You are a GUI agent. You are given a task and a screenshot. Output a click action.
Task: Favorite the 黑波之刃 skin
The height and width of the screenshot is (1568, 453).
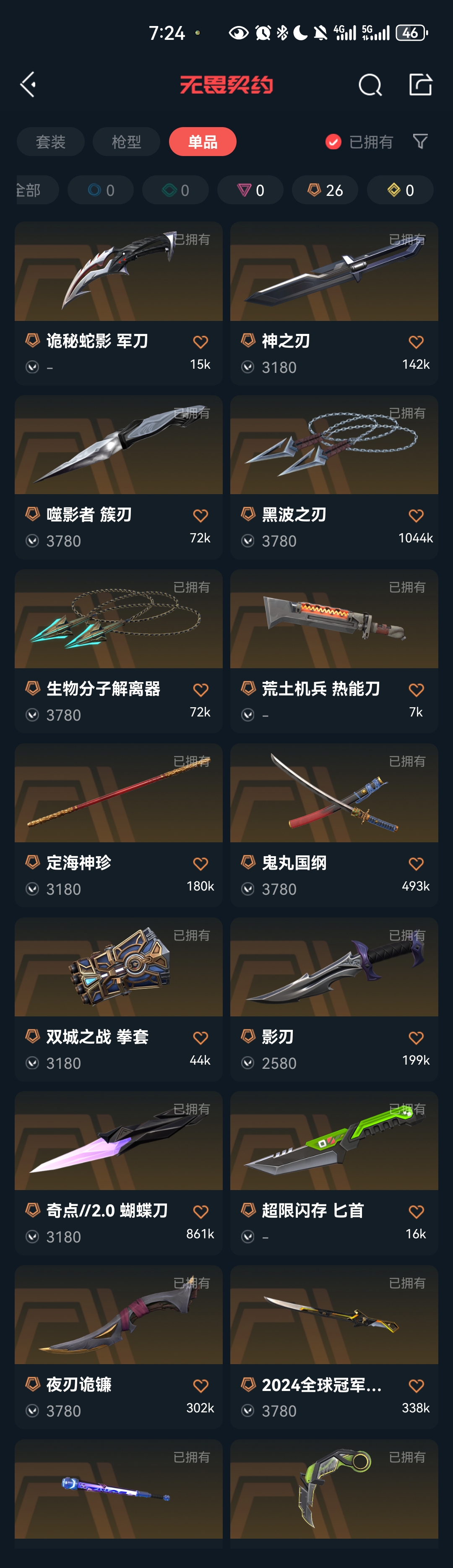(416, 516)
